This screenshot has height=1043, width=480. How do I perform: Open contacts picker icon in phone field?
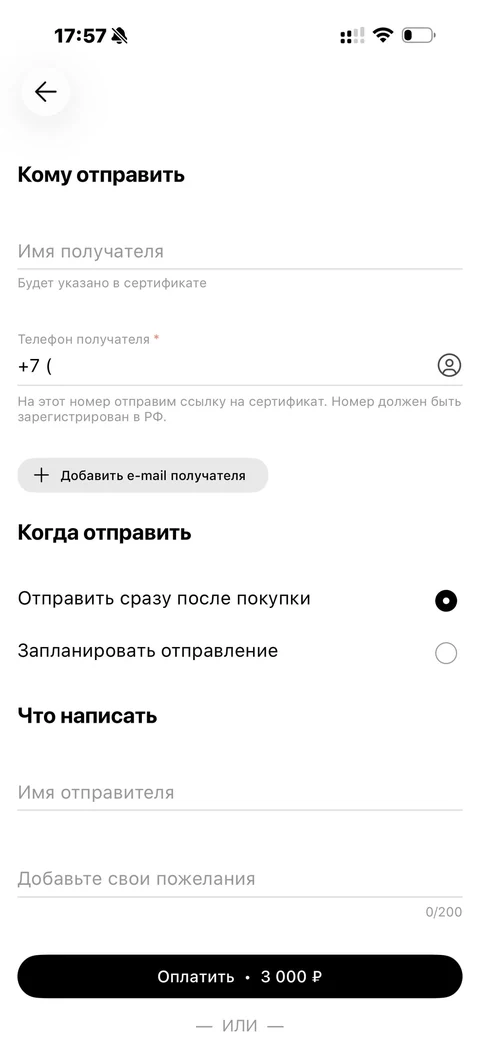pyautogui.click(x=449, y=365)
